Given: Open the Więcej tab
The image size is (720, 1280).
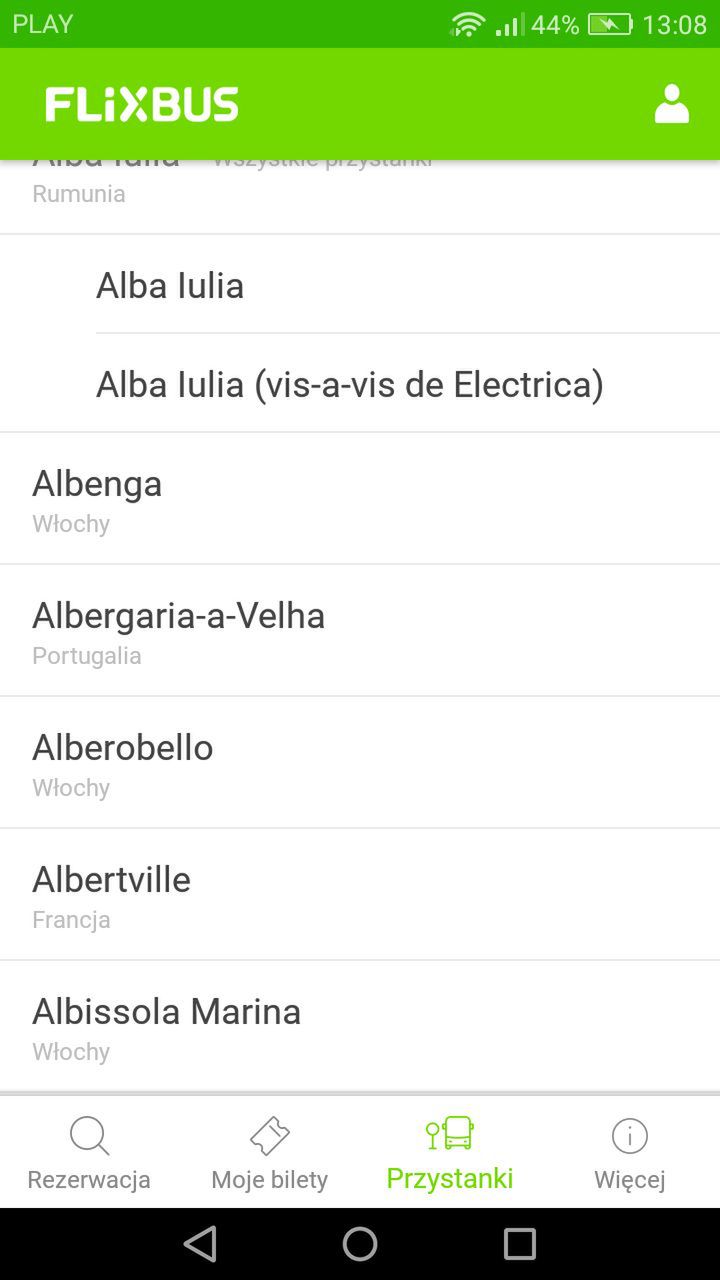Looking at the screenshot, I should [630, 1153].
